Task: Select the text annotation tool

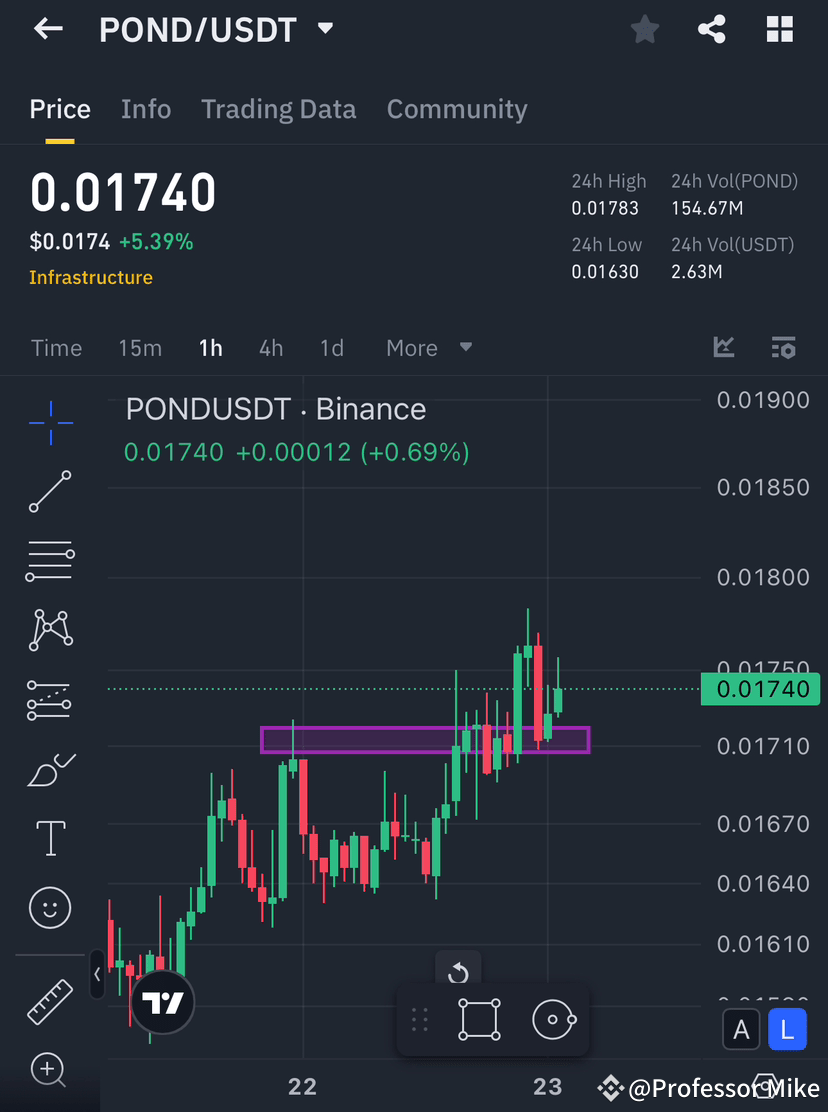Action: [50, 838]
